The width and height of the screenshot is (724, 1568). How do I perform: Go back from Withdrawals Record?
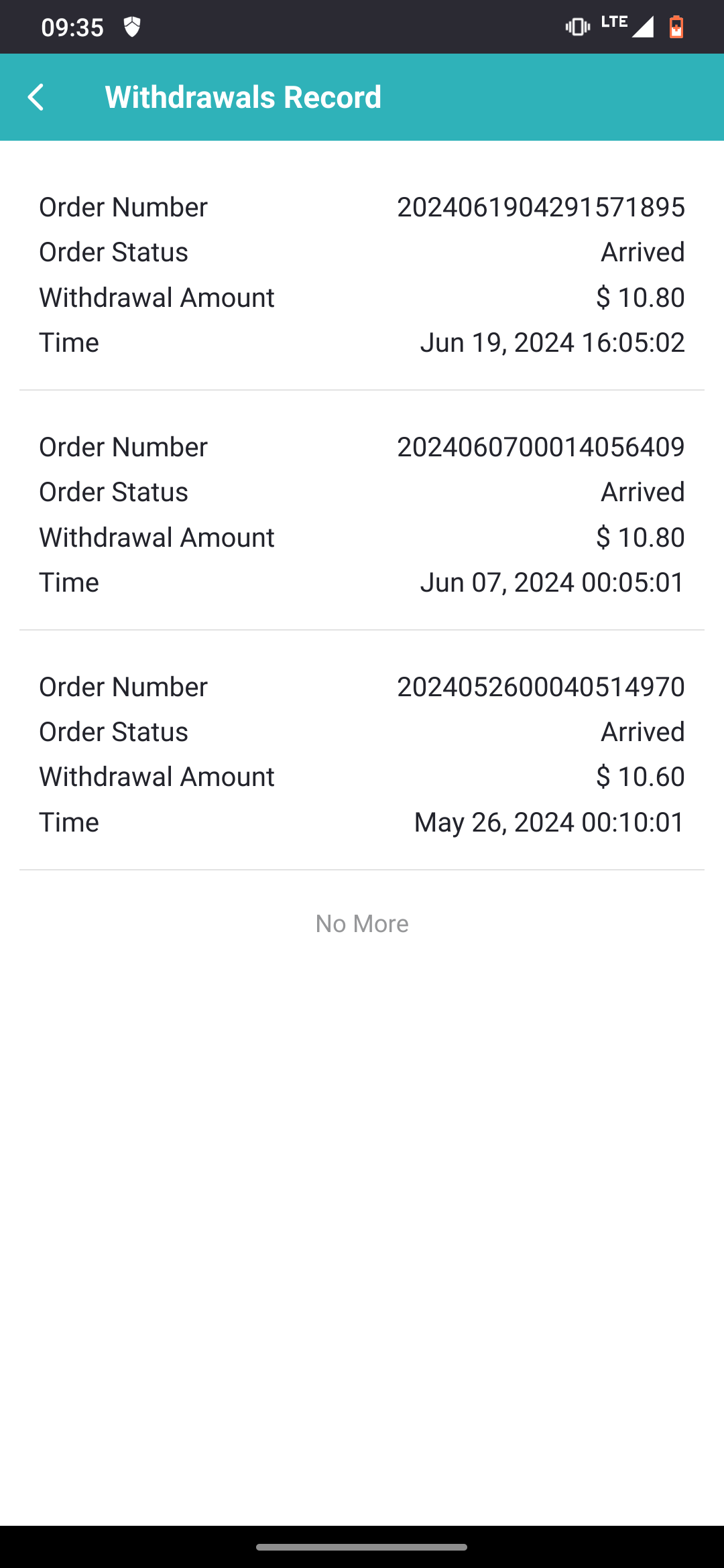click(36, 97)
